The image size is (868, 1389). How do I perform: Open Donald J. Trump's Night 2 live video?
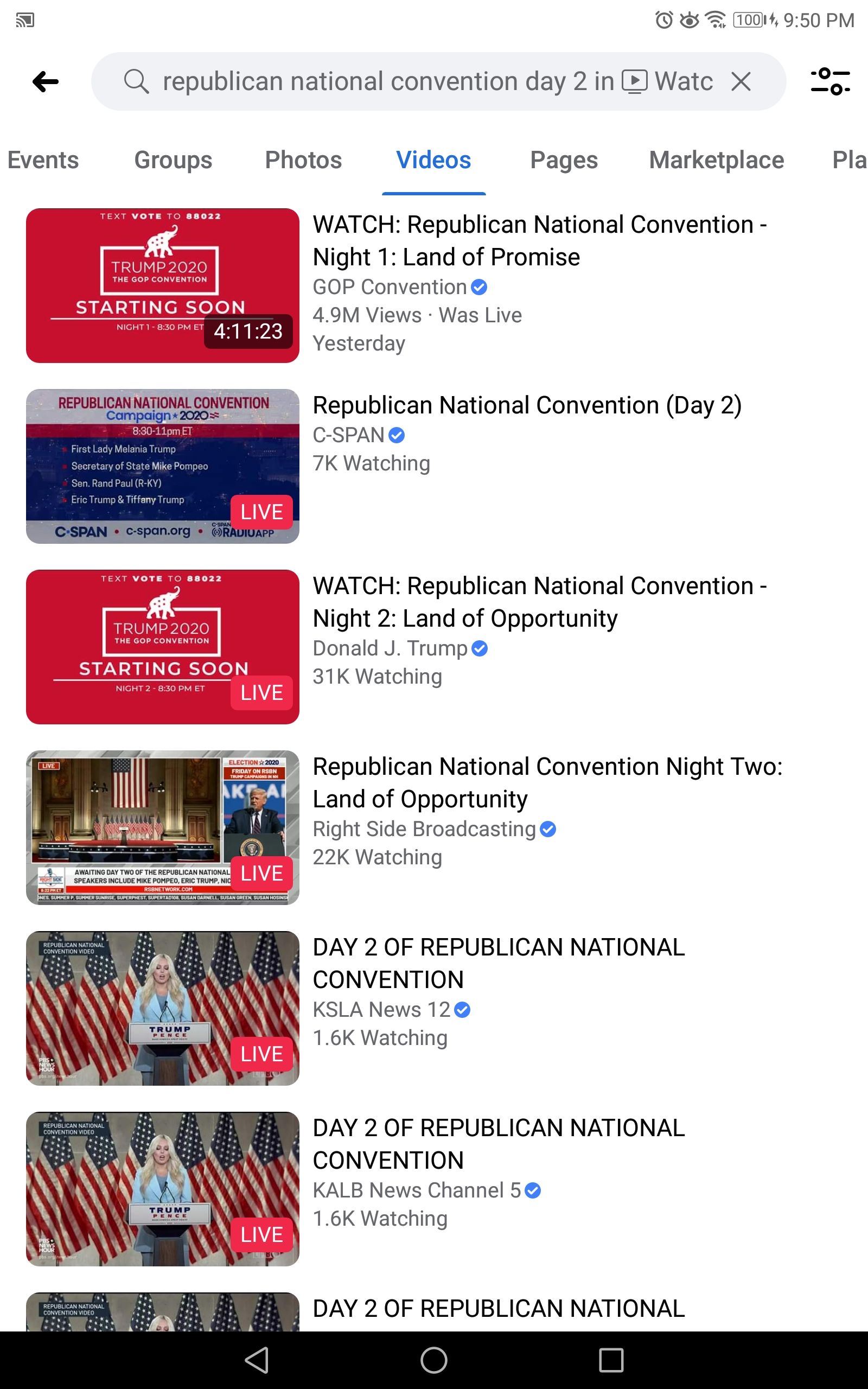click(x=434, y=647)
